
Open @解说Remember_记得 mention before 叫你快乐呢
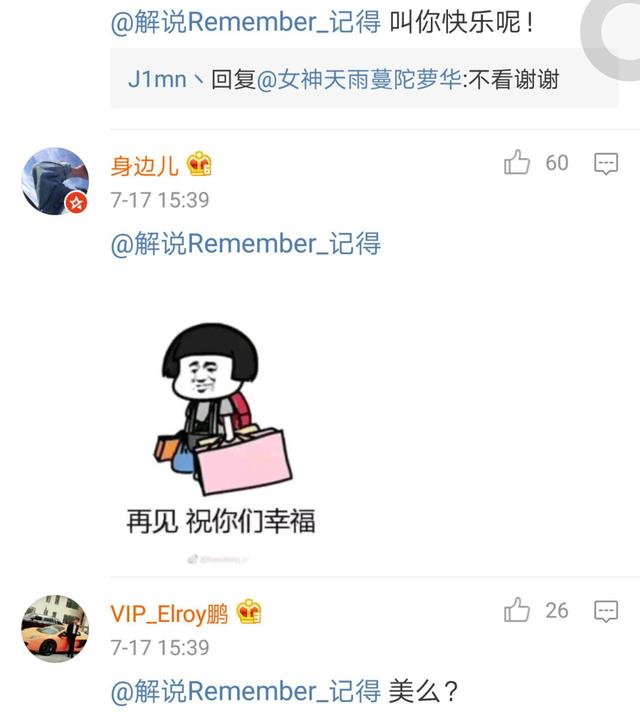click(246, 21)
